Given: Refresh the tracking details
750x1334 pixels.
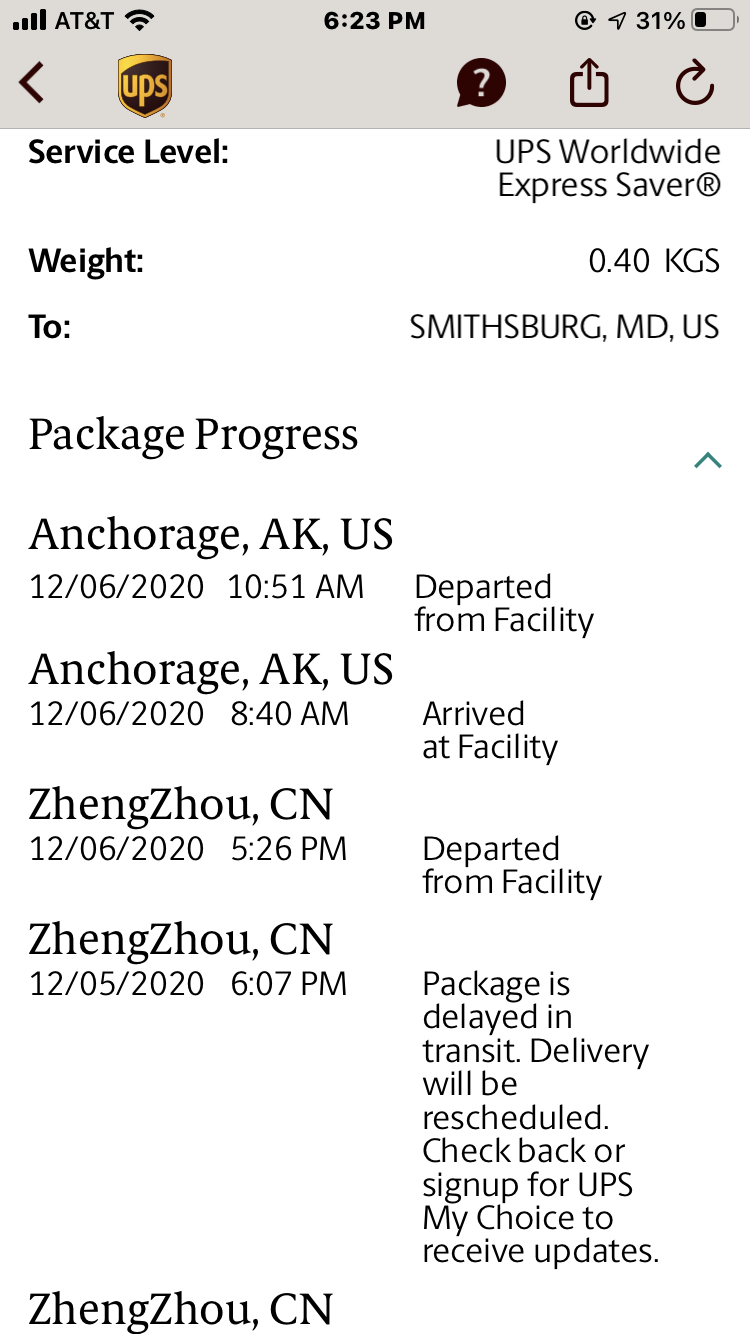Looking at the screenshot, I should coord(694,83).
